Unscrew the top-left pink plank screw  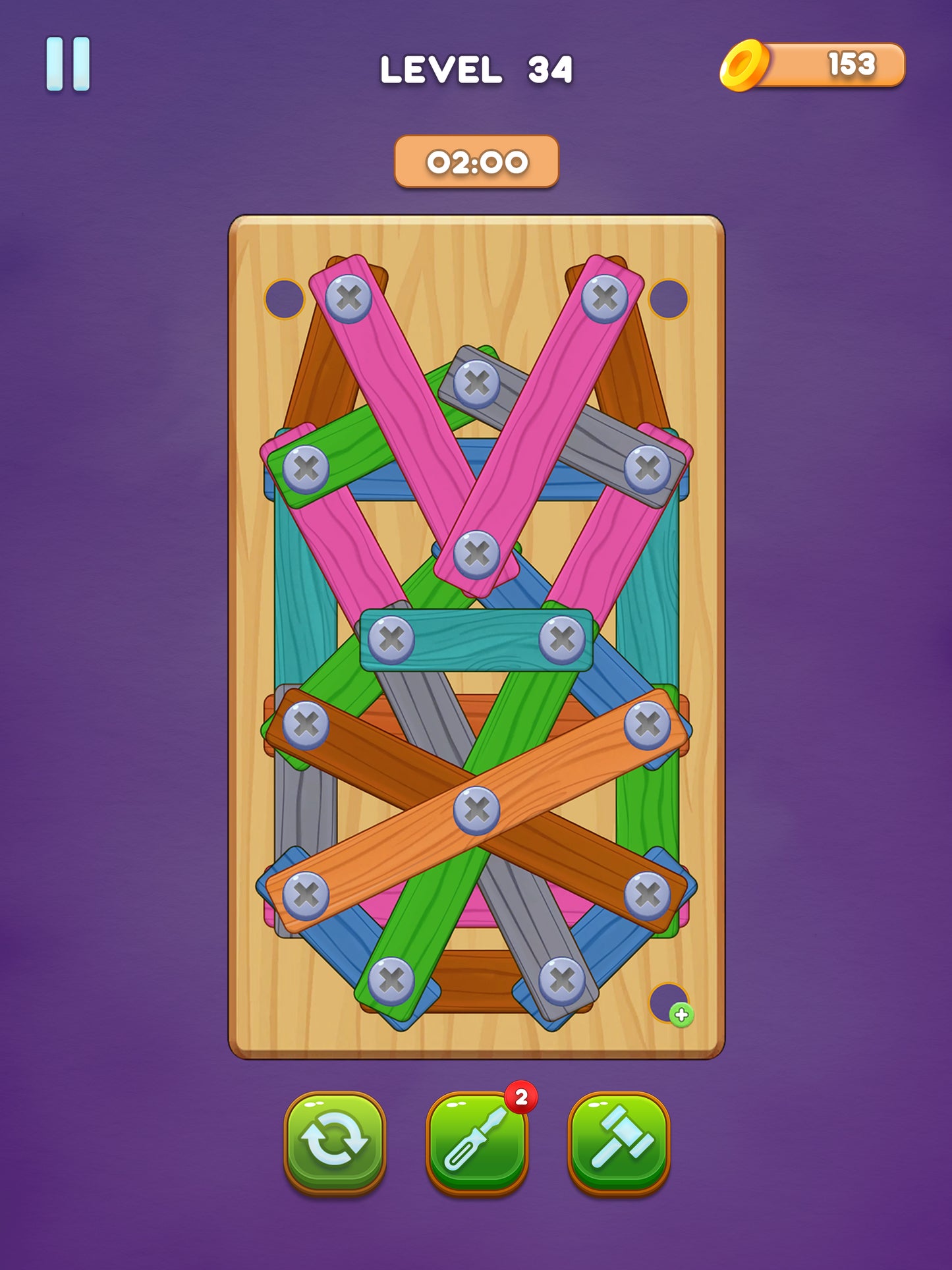tap(349, 298)
